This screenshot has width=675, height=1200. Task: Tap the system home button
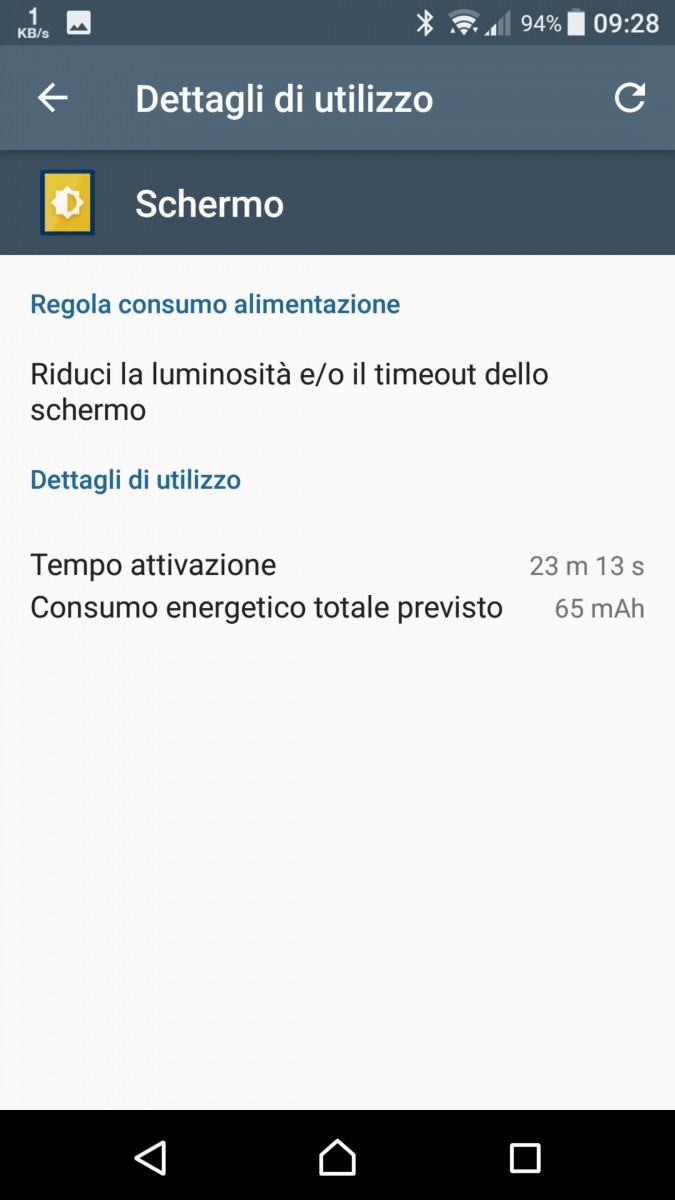pos(337,1157)
